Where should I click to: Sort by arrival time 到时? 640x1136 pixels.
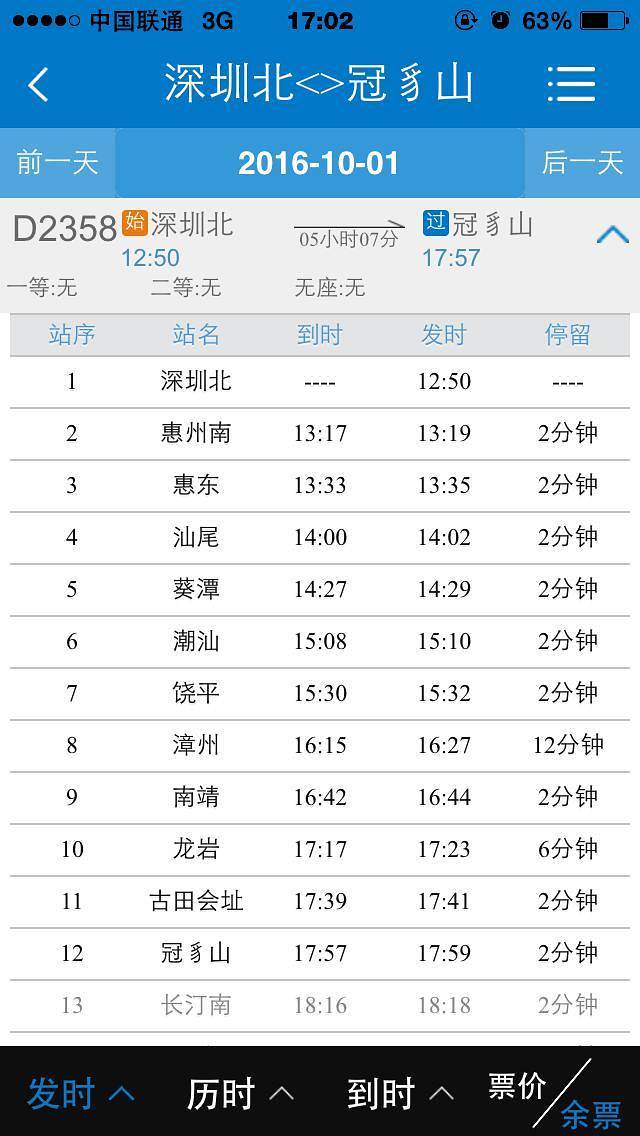(400, 1093)
